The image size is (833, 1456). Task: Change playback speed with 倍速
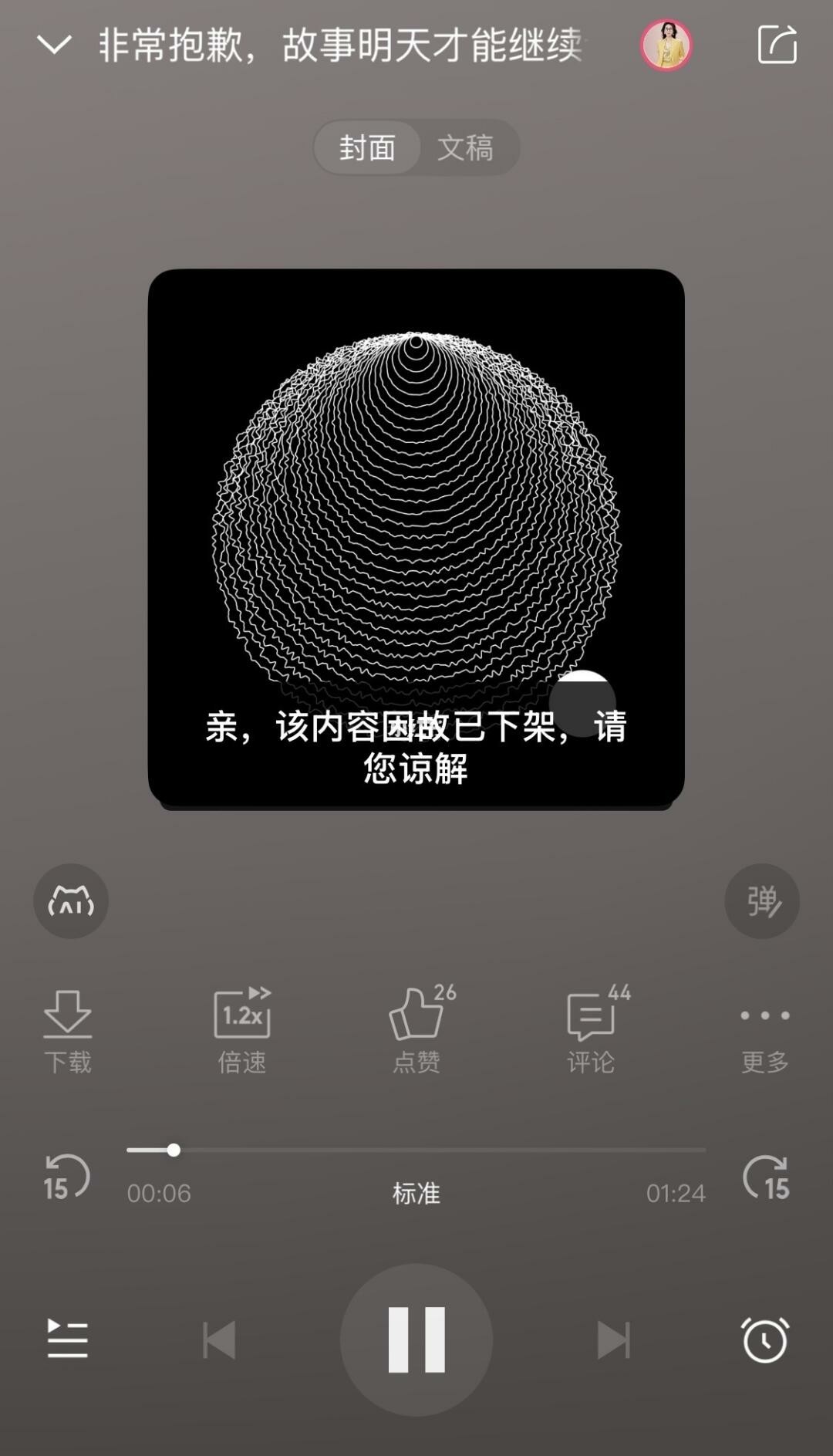click(x=242, y=1030)
